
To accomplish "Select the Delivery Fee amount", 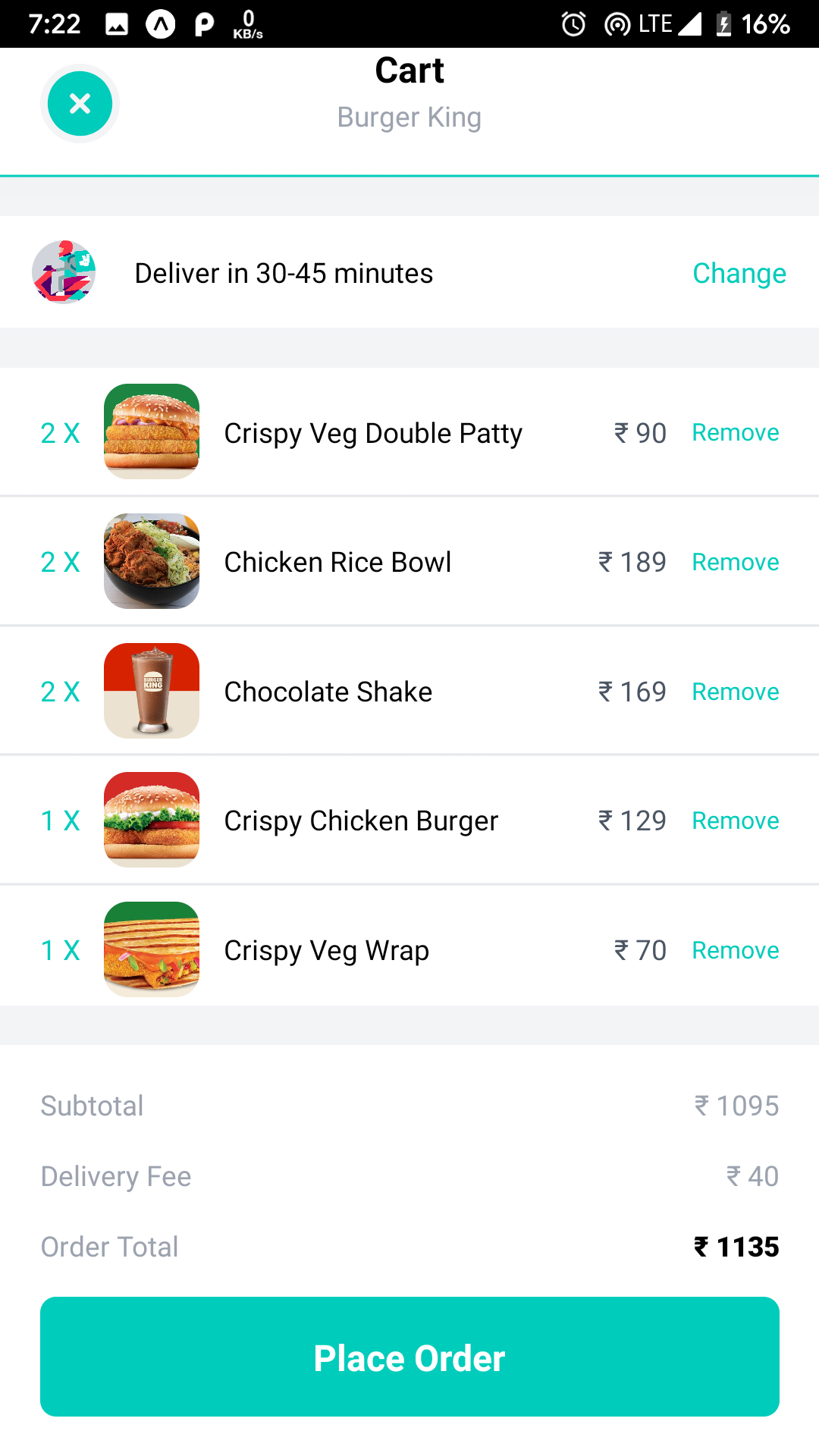I will [753, 1176].
